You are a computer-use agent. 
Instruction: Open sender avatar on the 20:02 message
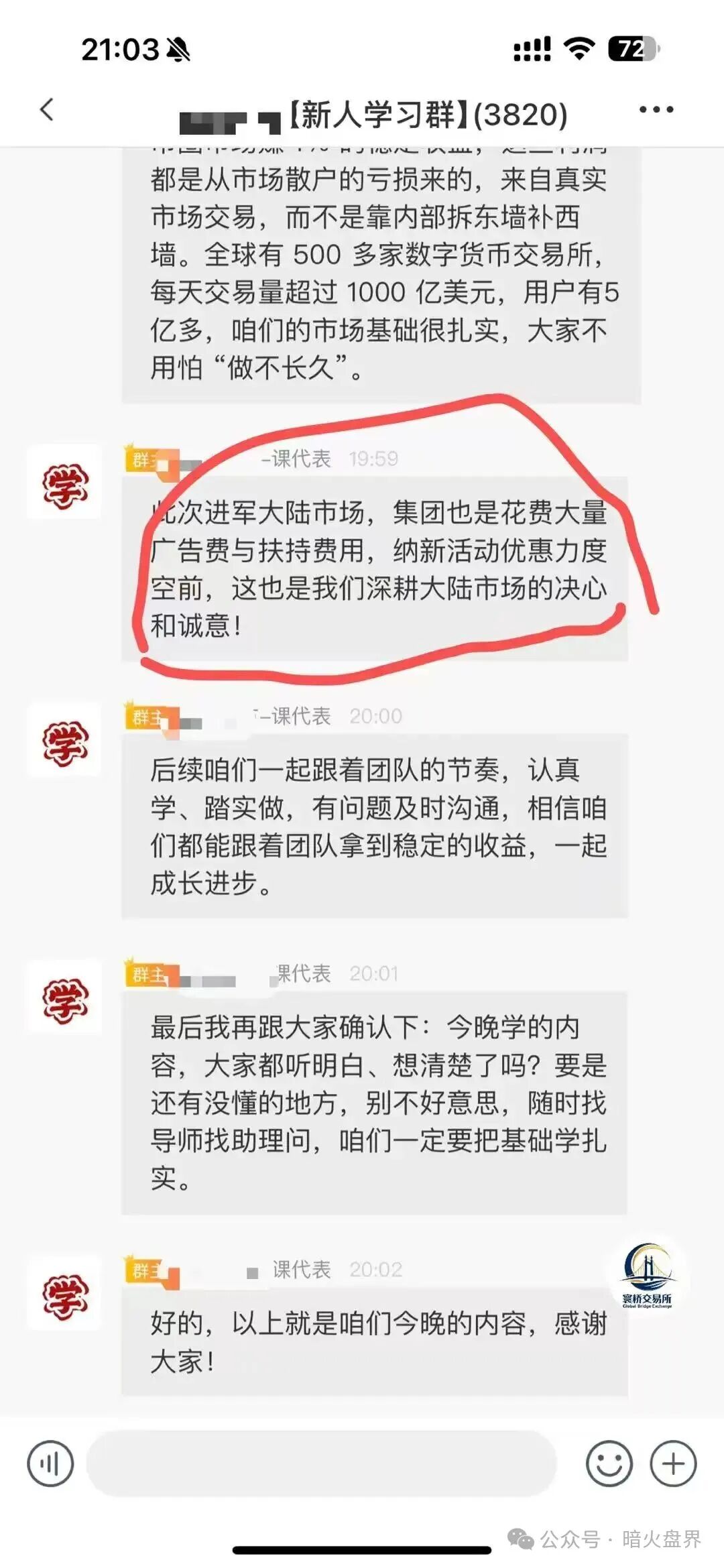64,1292
